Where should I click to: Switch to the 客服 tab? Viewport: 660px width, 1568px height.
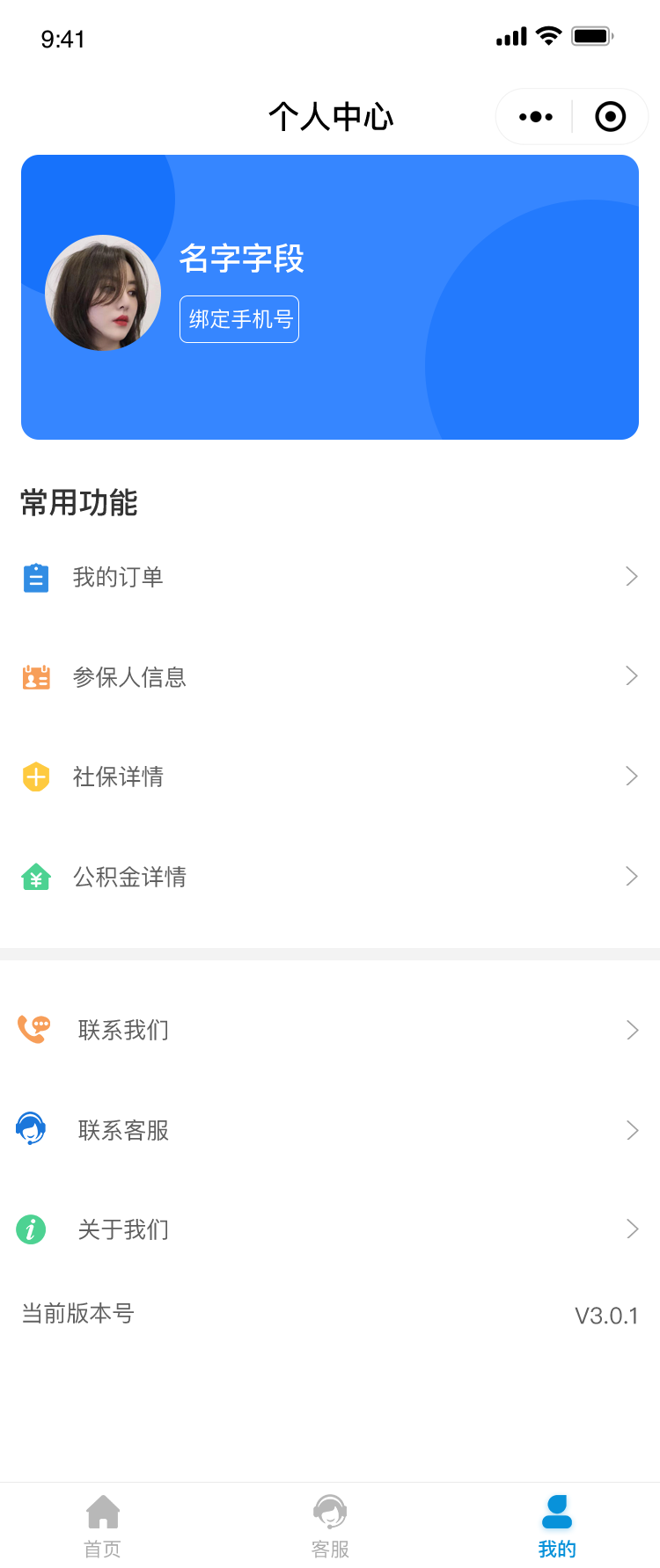pos(330,1526)
